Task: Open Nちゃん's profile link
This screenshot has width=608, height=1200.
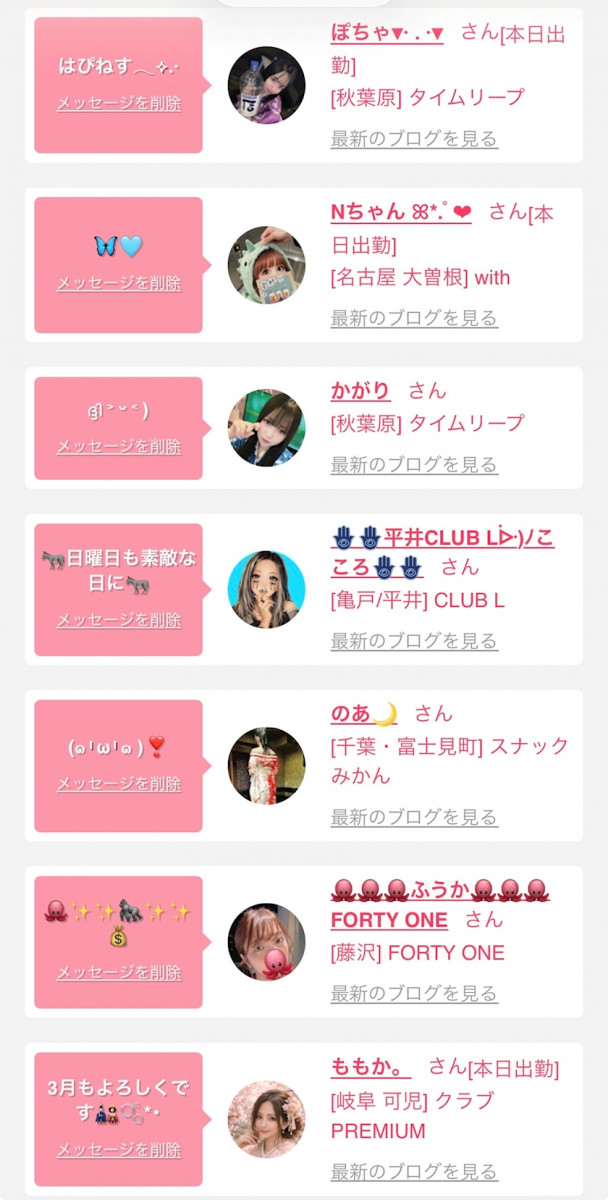Action: pos(400,212)
